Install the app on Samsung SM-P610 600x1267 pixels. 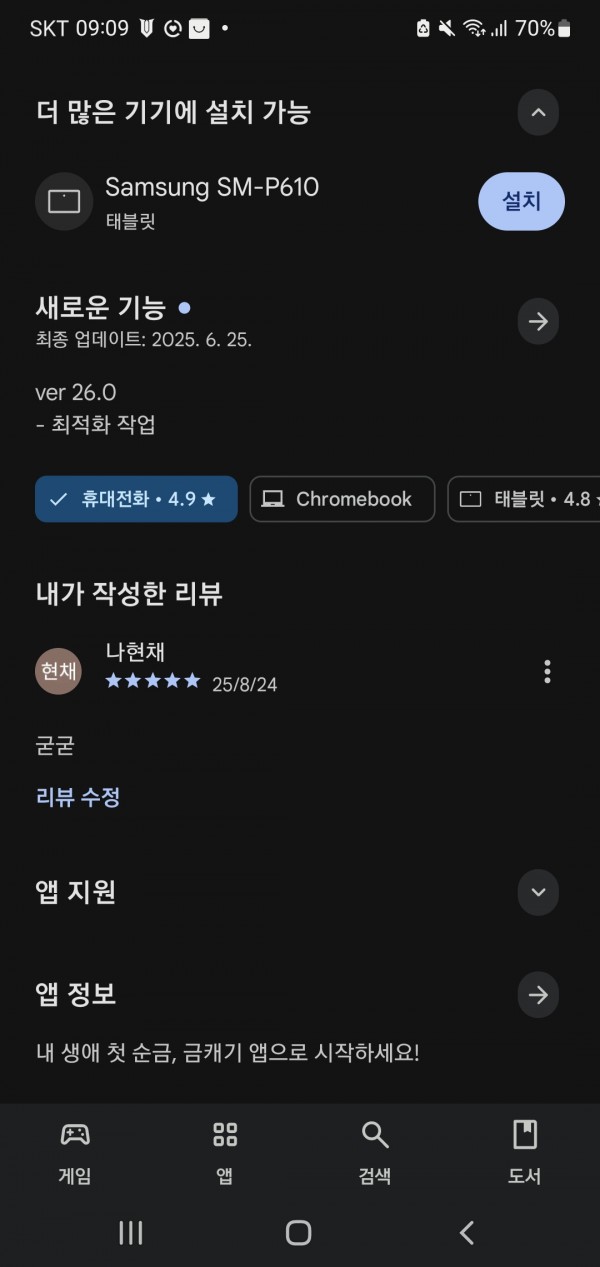[521, 201]
